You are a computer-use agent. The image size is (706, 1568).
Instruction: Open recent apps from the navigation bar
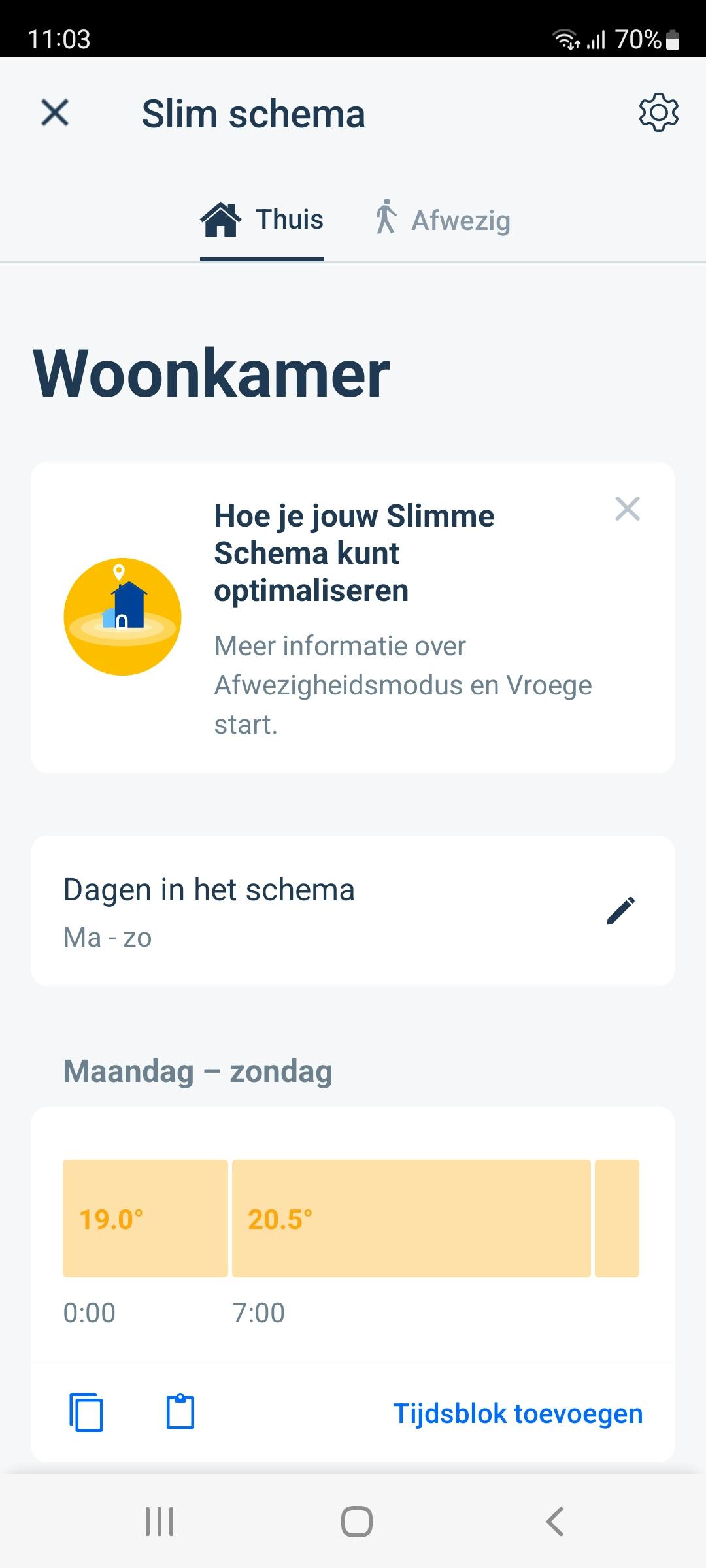point(160,1520)
